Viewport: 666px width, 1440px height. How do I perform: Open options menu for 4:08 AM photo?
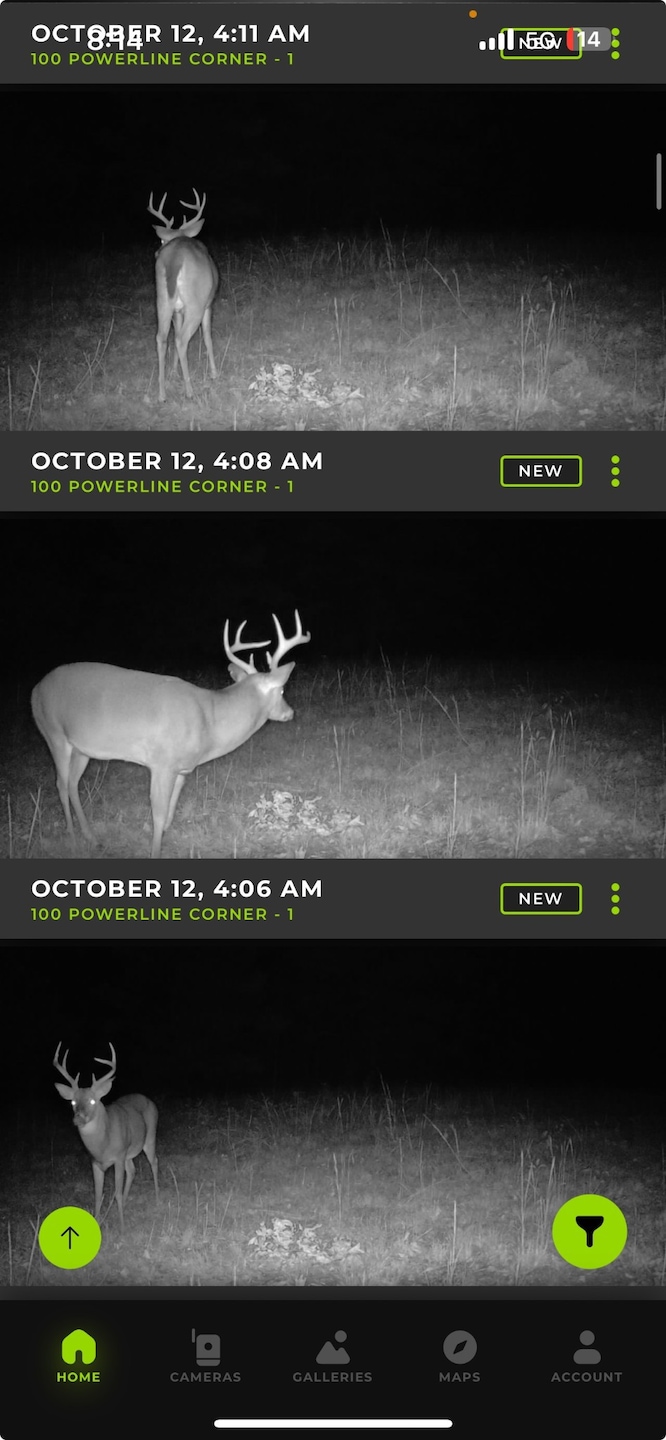[615, 471]
